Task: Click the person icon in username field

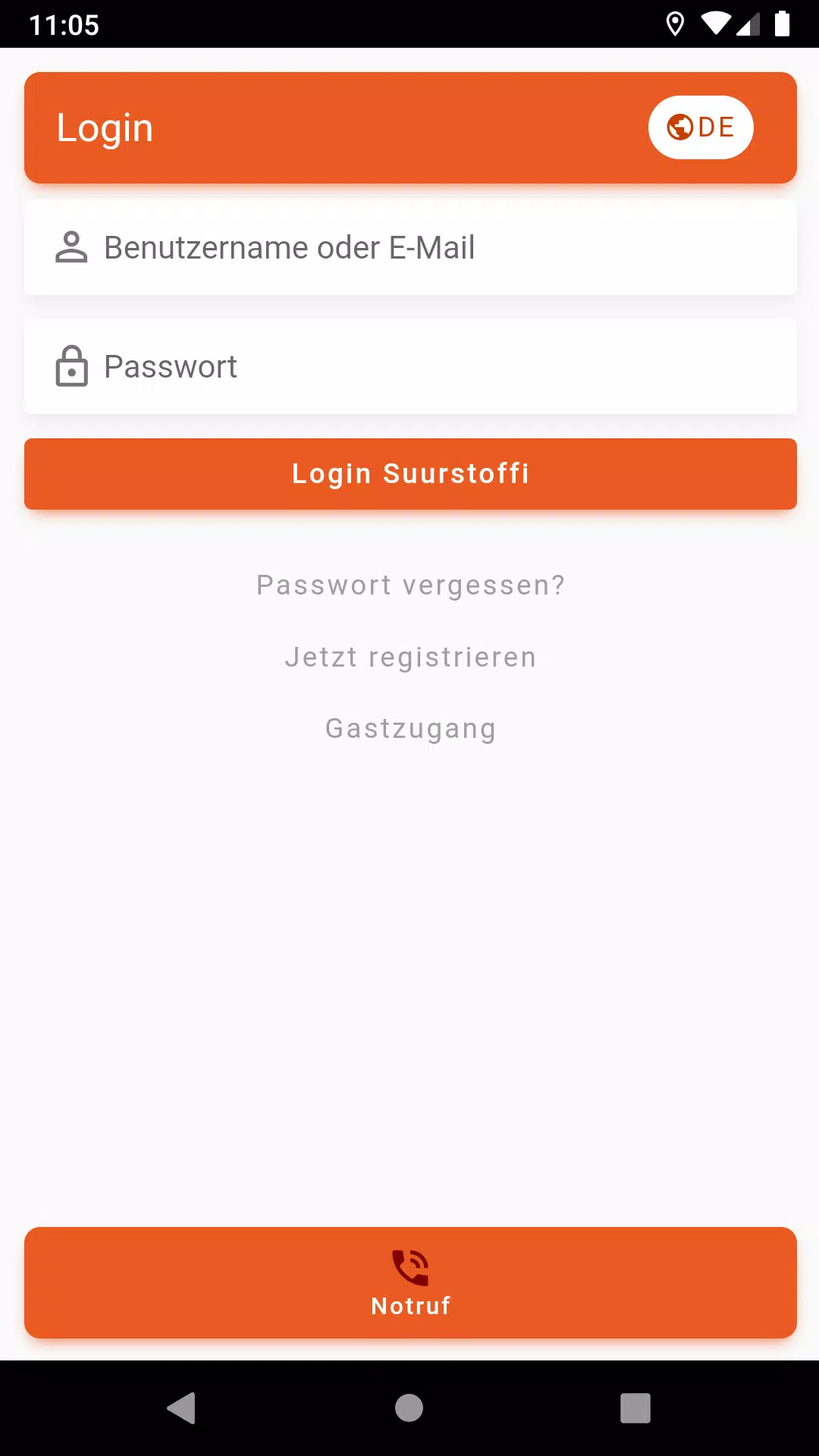Action: point(71,247)
